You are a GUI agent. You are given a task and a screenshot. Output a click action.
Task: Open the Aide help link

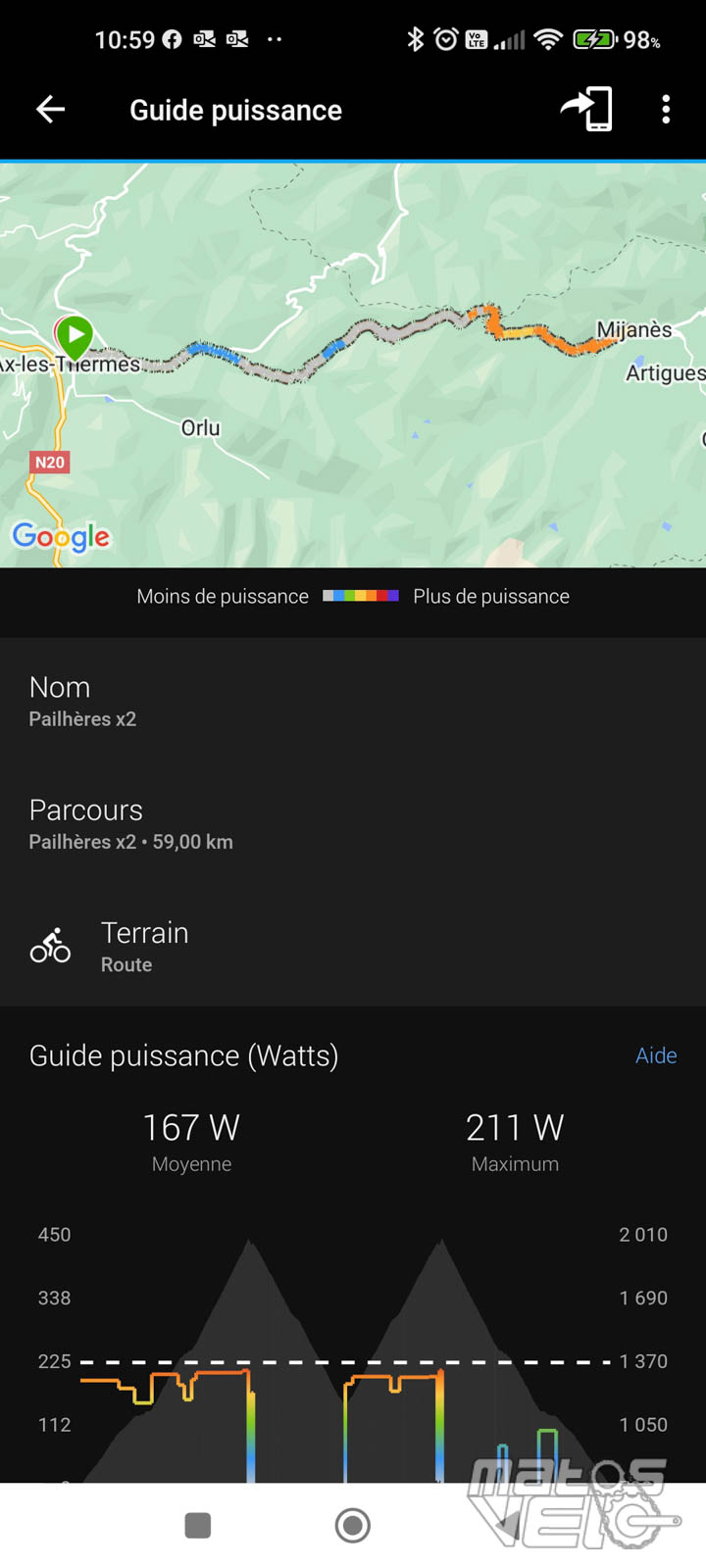click(x=656, y=1055)
